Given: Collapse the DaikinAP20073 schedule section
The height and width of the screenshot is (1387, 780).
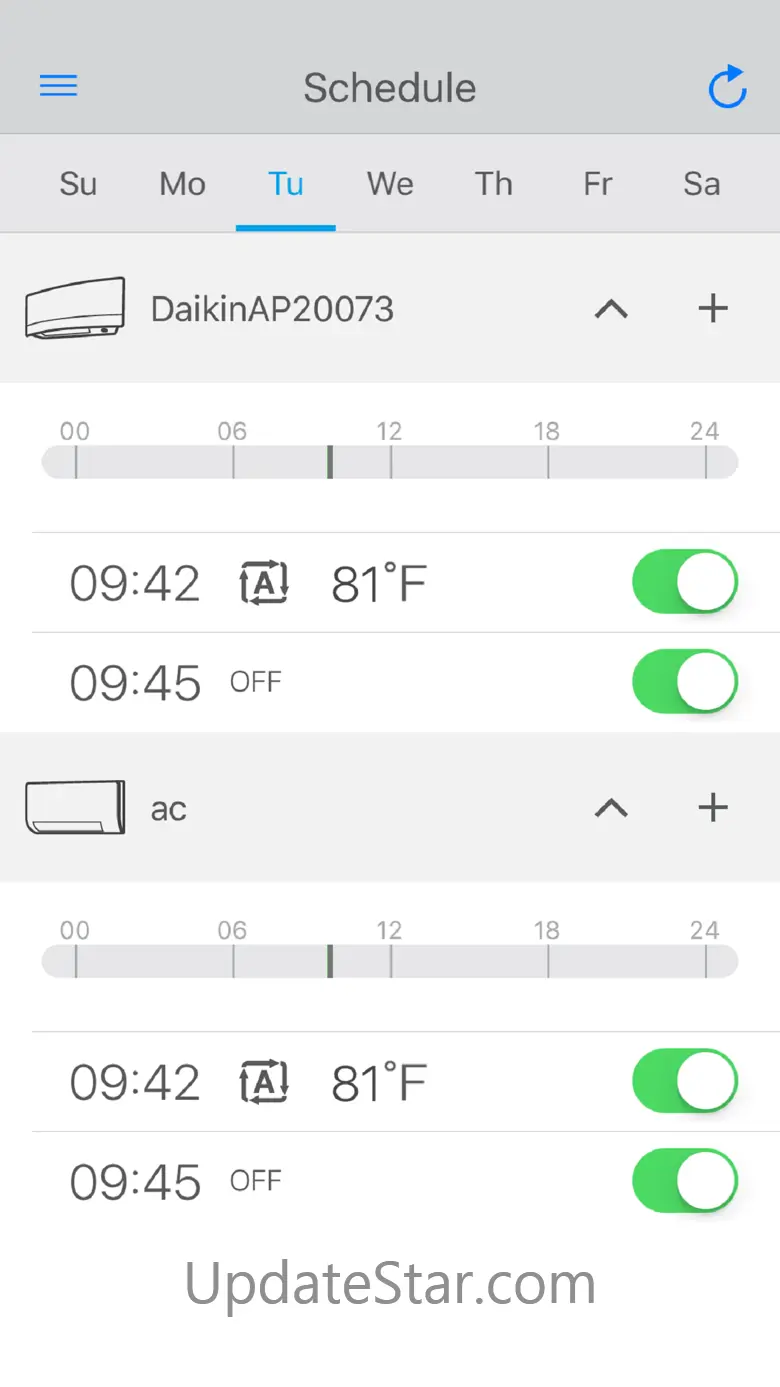Looking at the screenshot, I should (611, 309).
